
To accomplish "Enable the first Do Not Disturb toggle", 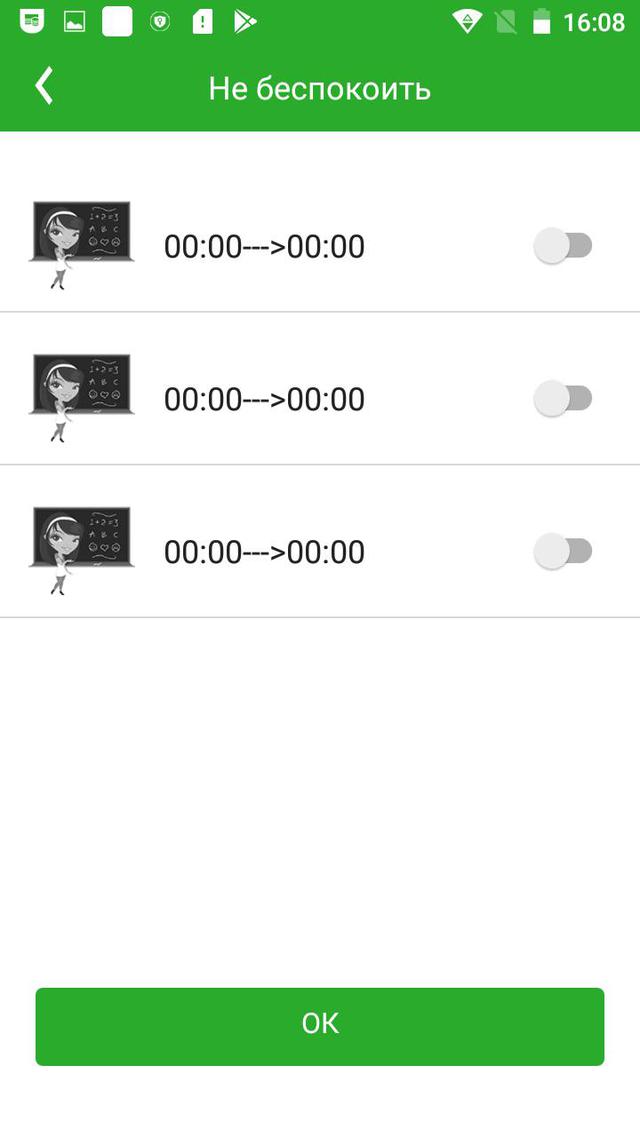I will [563, 246].
